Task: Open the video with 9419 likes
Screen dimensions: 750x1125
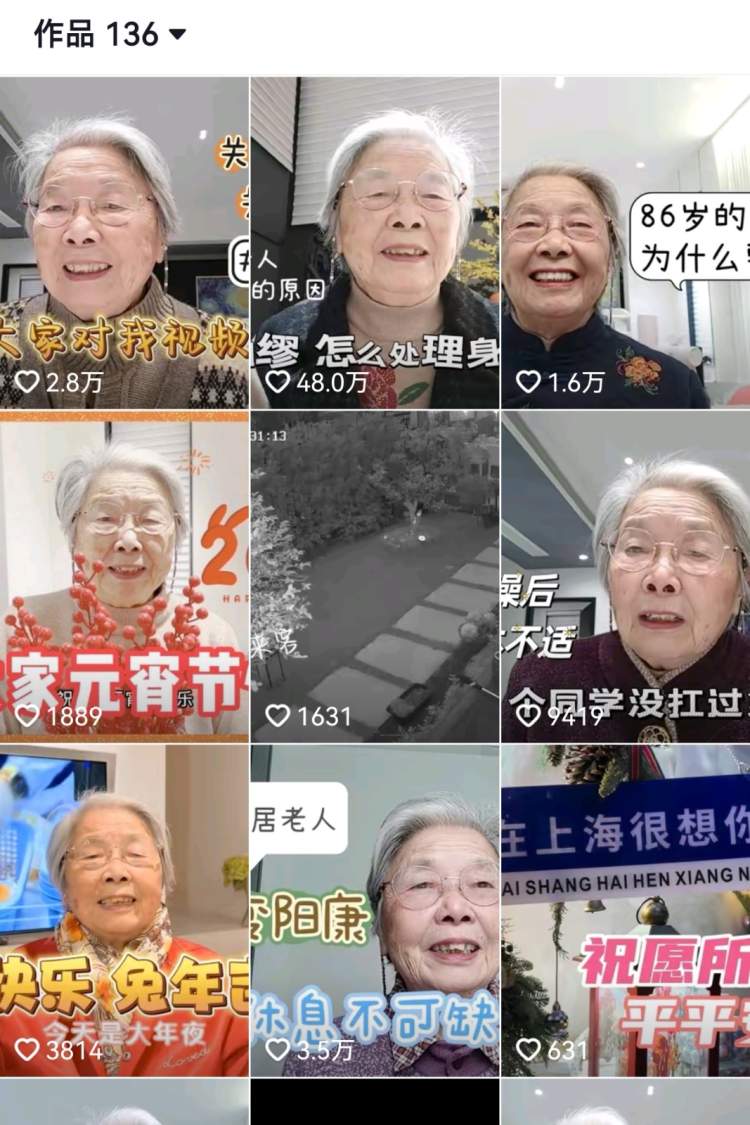Action: 626,577
